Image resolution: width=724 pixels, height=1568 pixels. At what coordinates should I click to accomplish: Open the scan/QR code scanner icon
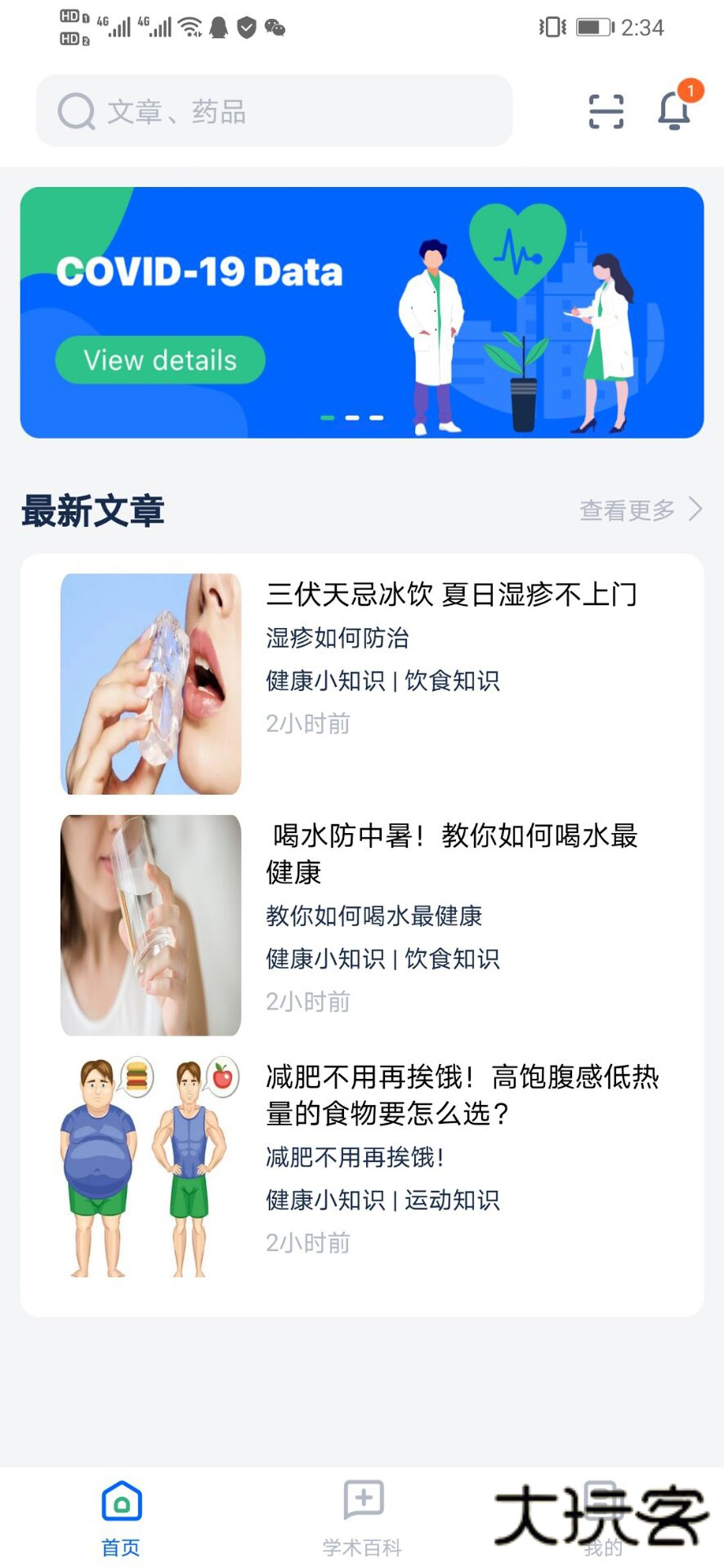click(x=605, y=113)
